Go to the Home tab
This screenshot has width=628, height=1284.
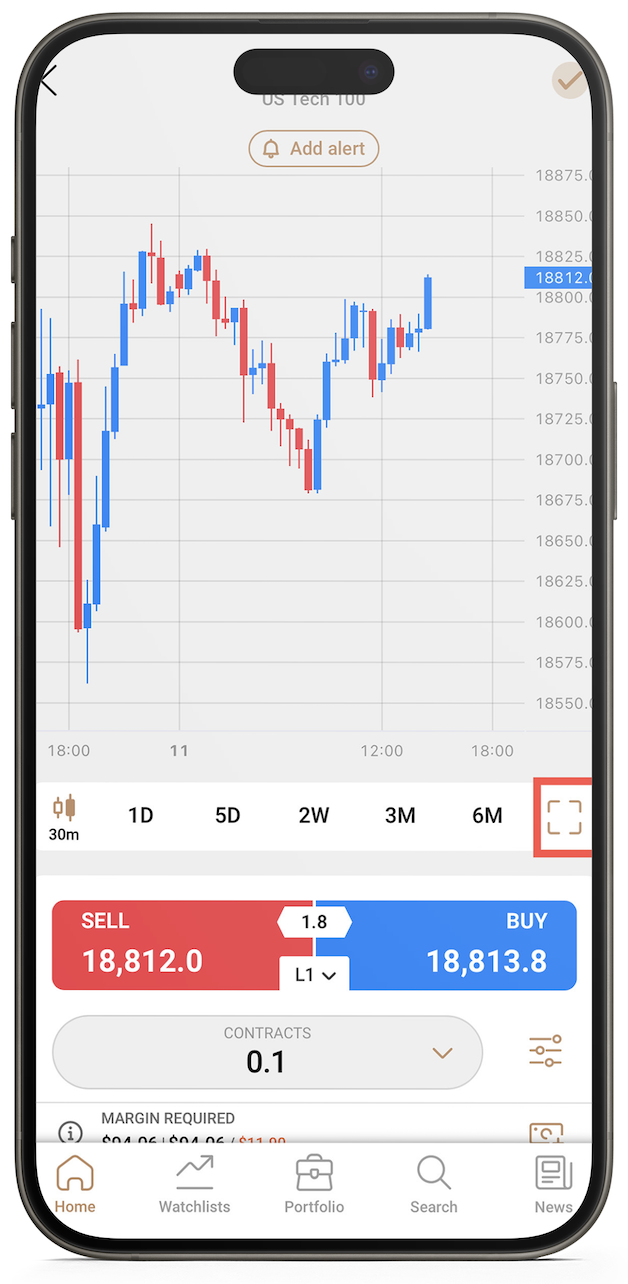[75, 1184]
